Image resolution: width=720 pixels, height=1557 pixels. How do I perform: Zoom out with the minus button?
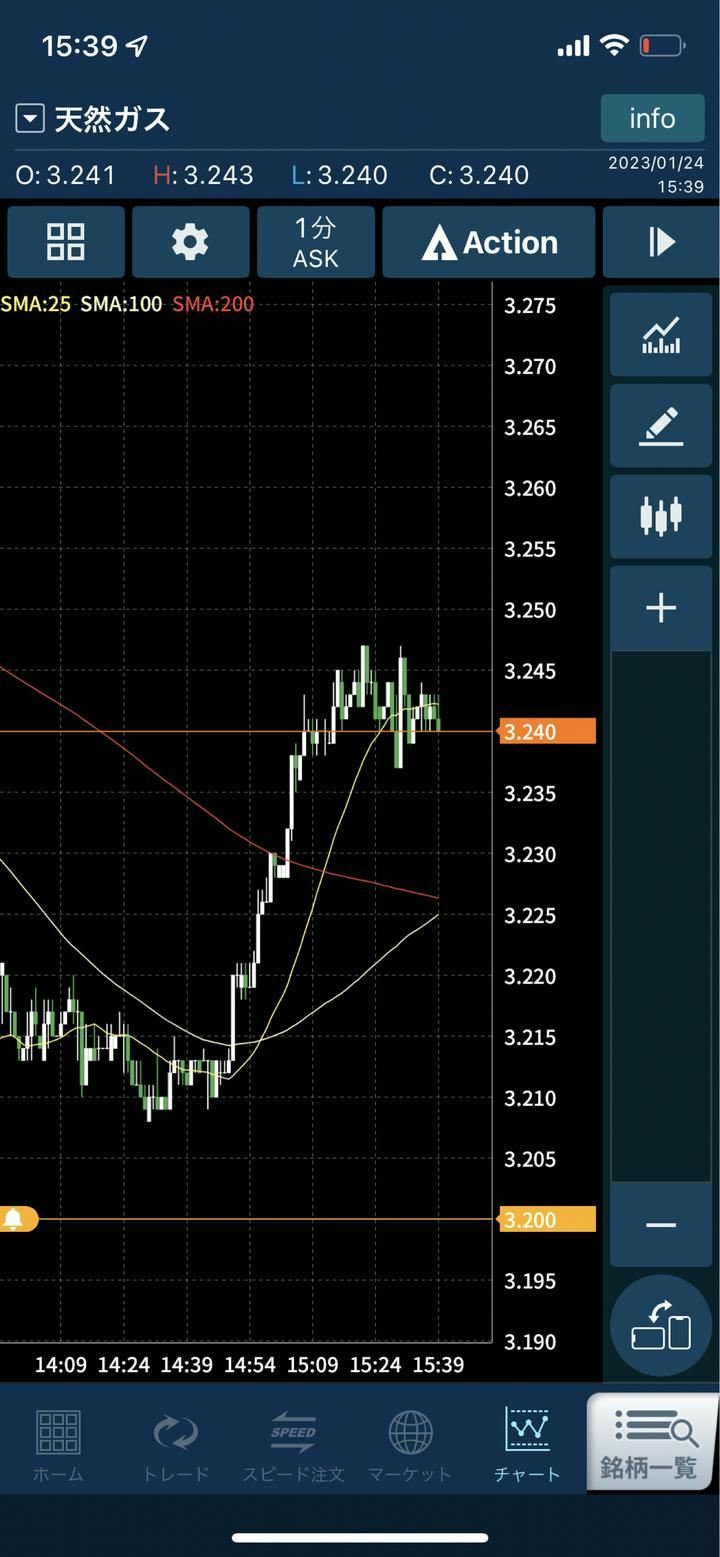pyautogui.click(x=660, y=1225)
